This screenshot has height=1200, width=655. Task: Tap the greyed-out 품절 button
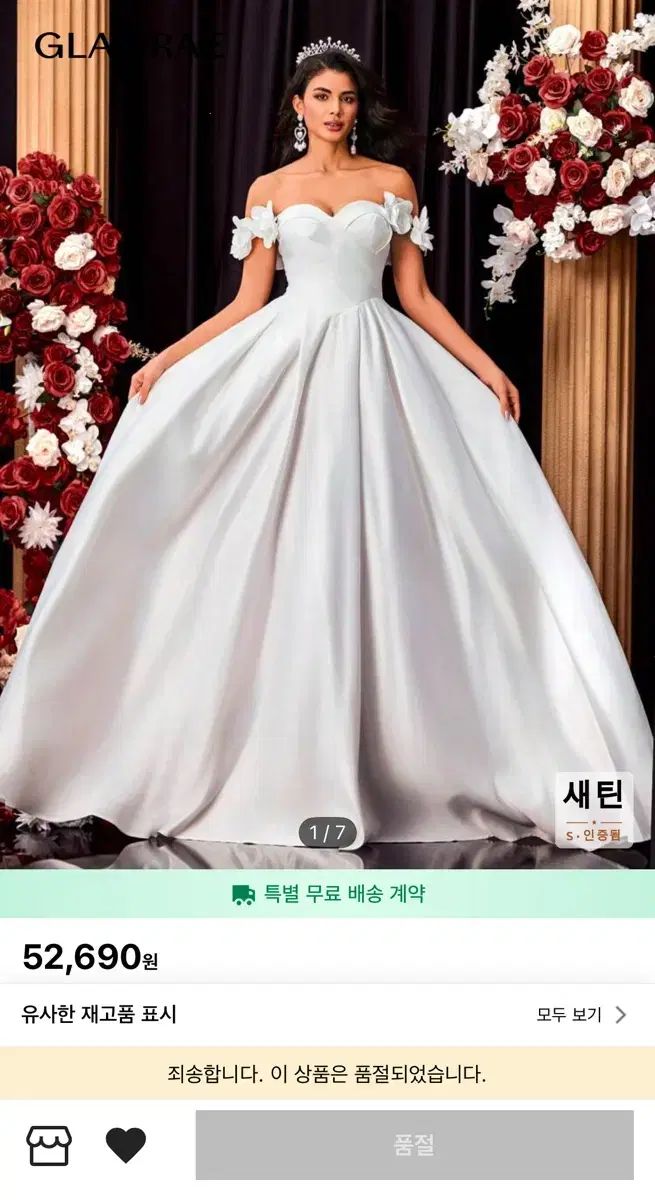click(x=414, y=1145)
